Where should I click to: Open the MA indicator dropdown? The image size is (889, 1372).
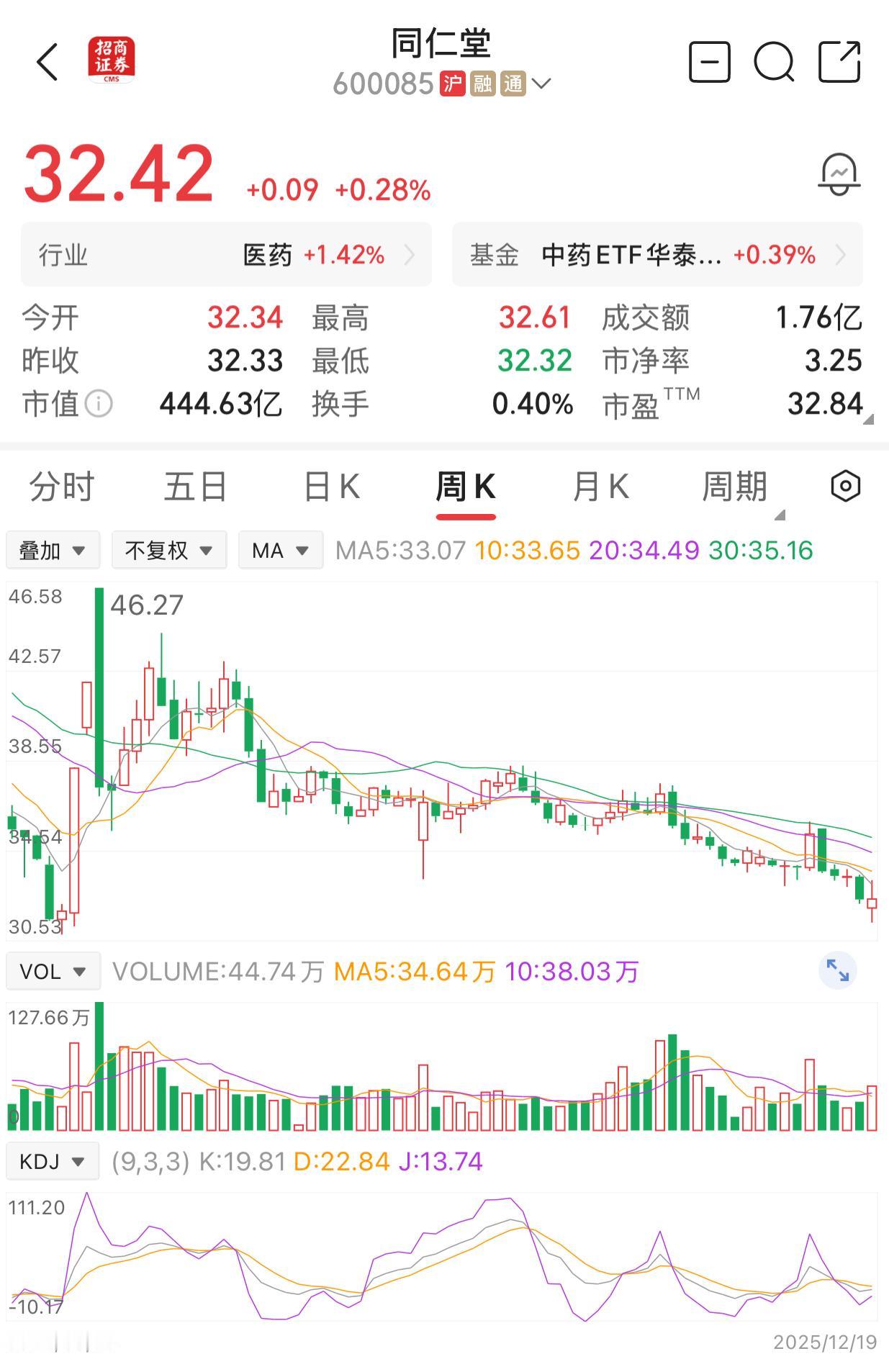(280, 549)
